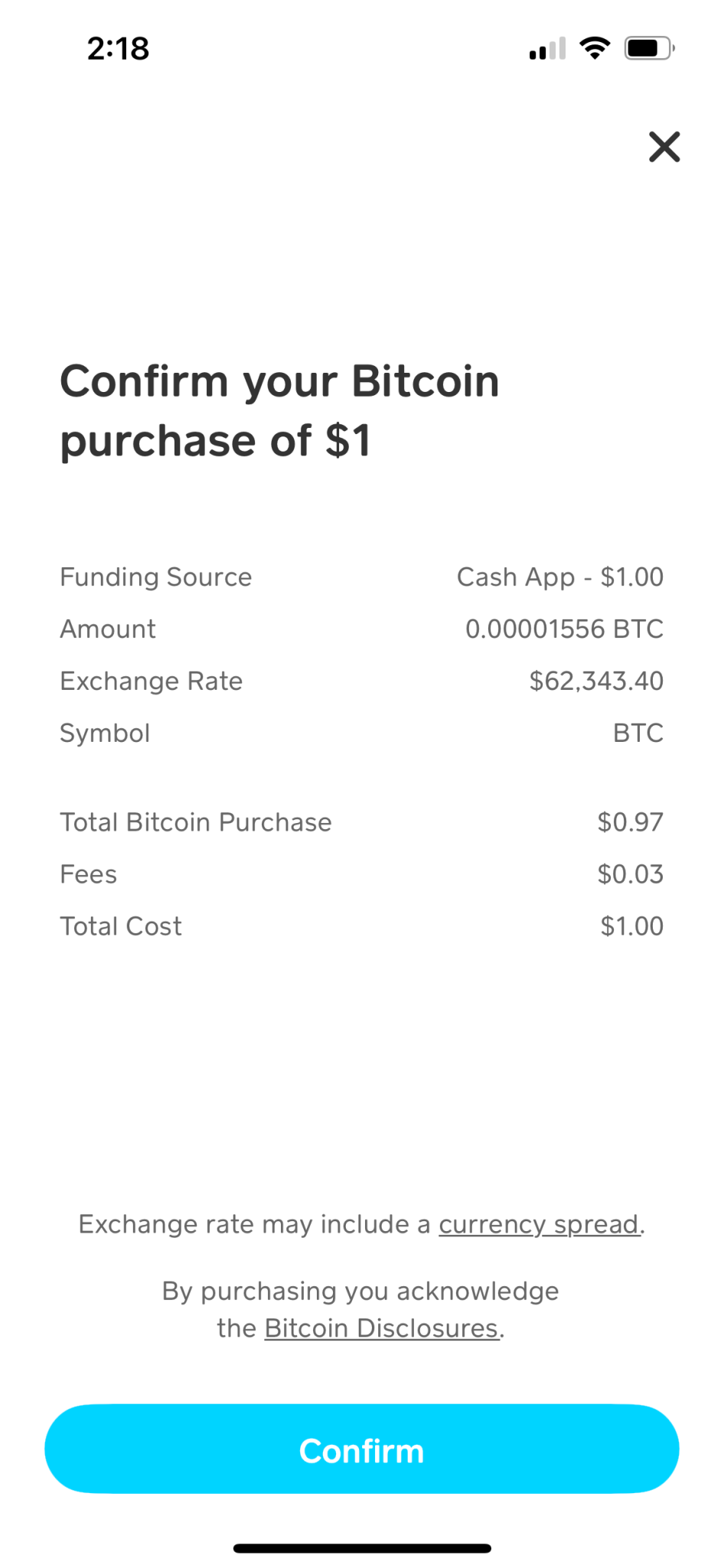
Task: Open the currency spread link
Action: (539, 1223)
